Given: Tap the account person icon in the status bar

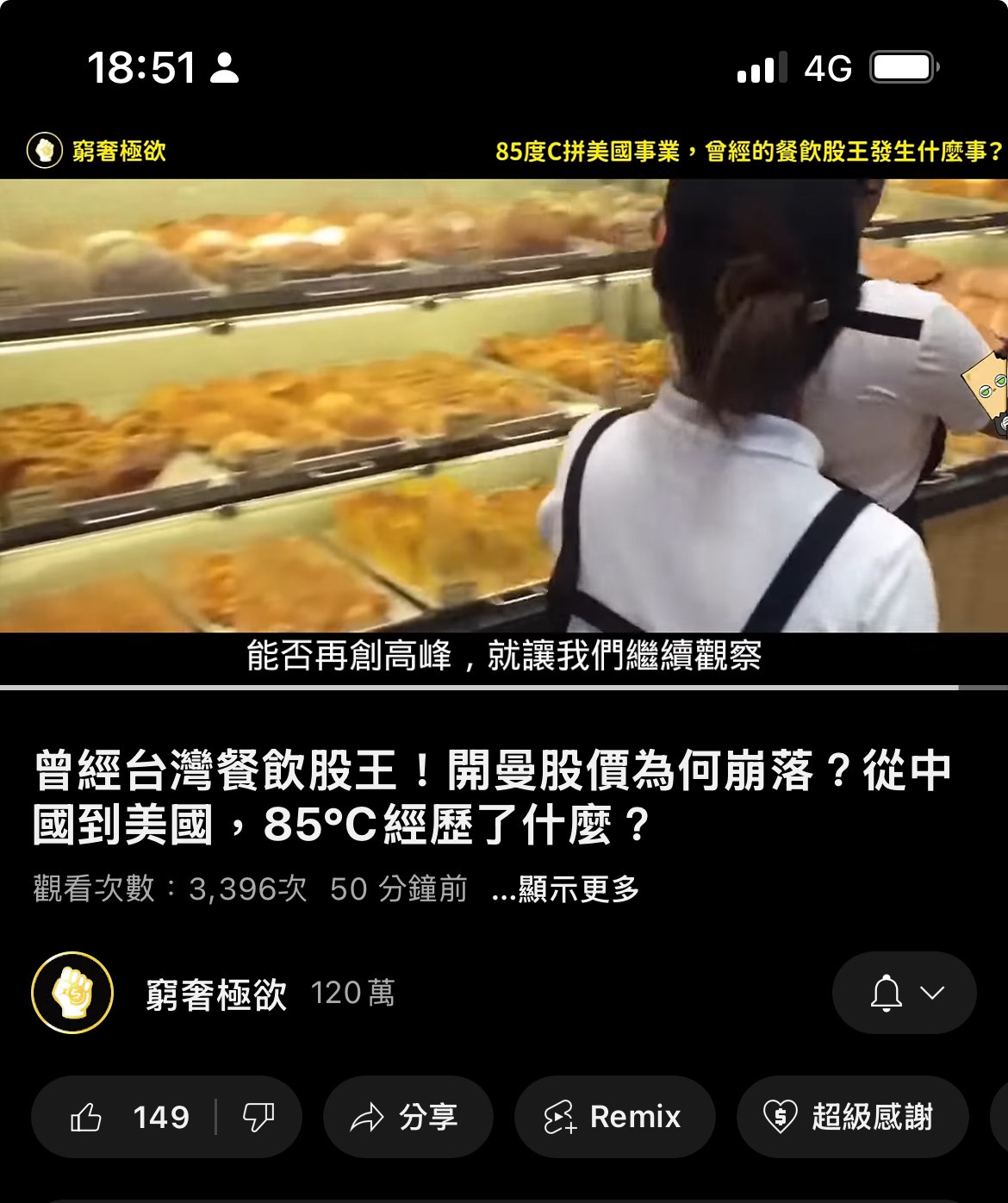Looking at the screenshot, I should (224, 65).
